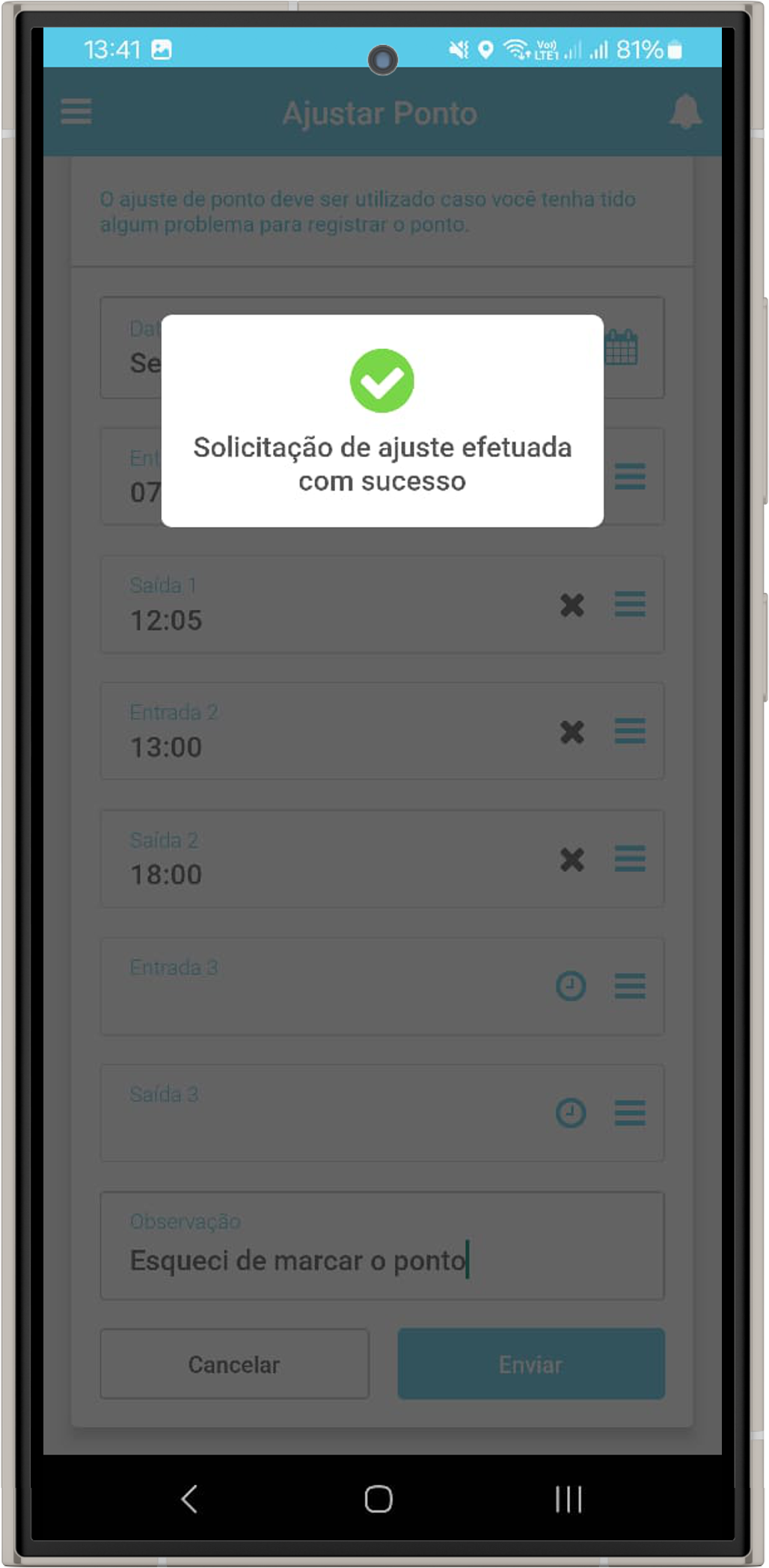Open the hamburger drawer menu
The image size is (769, 1568).
click(76, 112)
